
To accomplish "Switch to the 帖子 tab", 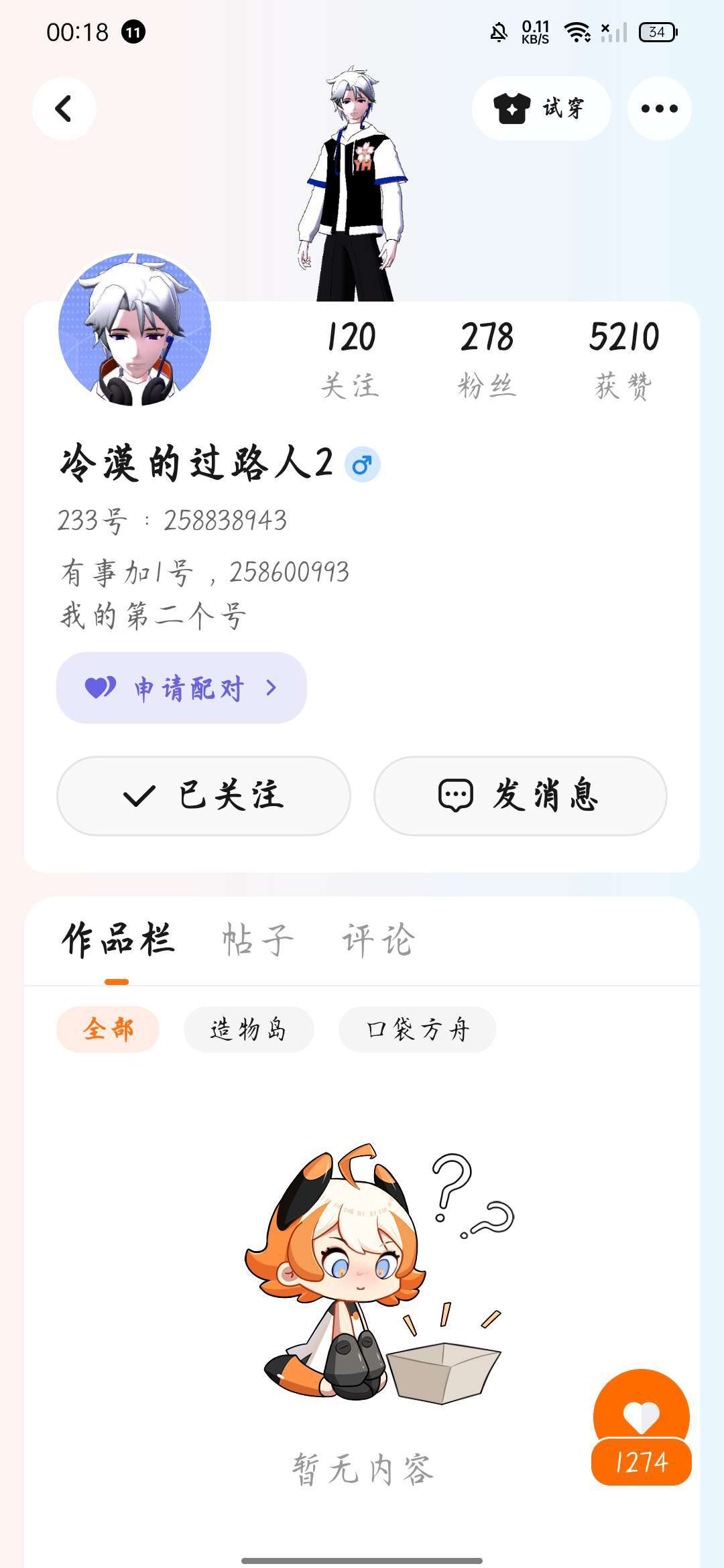I will pyautogui.click(x=258, y=939).
